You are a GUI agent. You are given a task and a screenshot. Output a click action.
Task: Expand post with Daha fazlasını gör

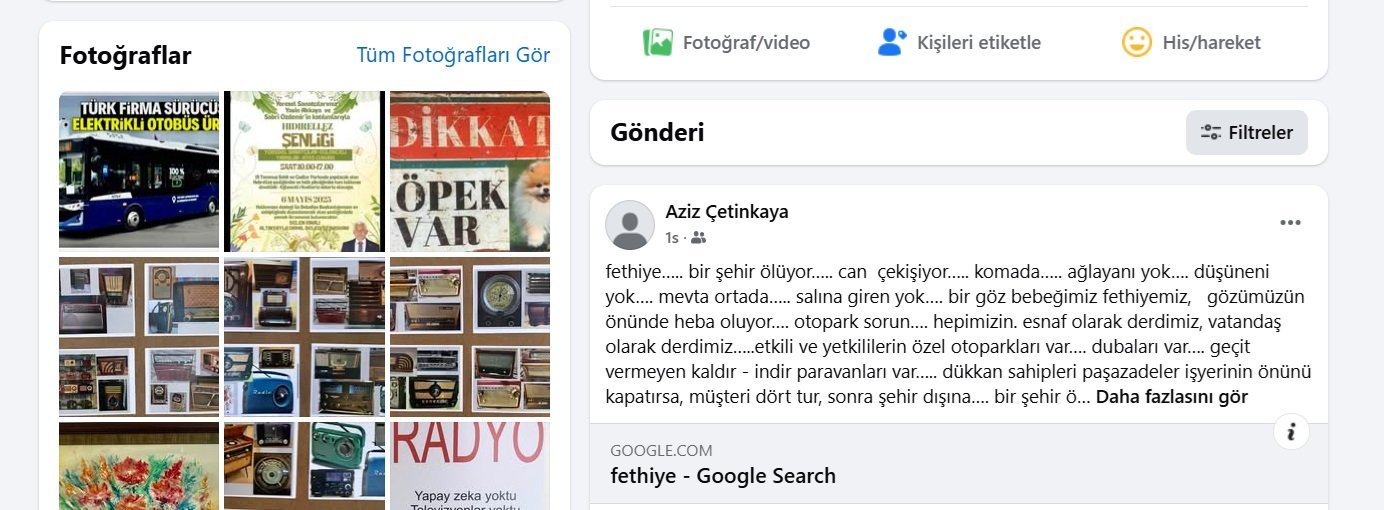point(1171,397)
